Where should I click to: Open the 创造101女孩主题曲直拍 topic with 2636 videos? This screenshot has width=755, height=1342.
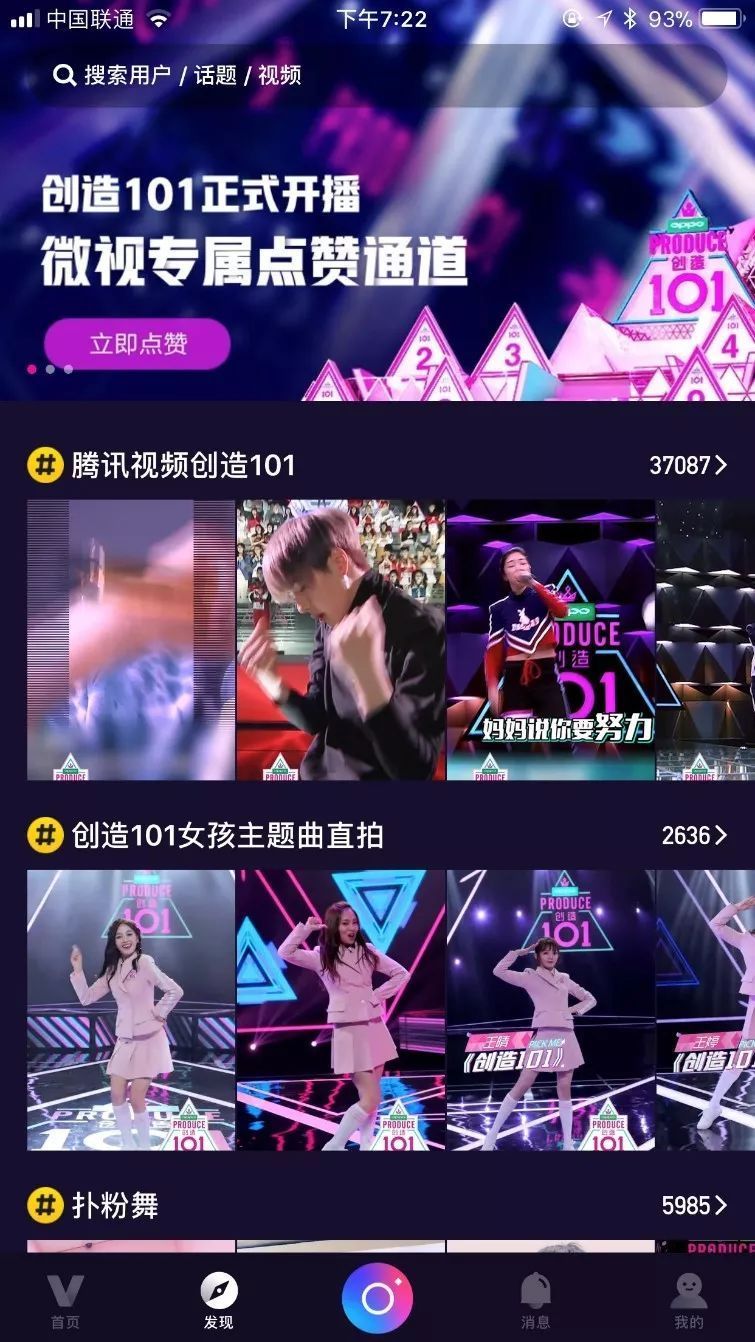point(377,835)
